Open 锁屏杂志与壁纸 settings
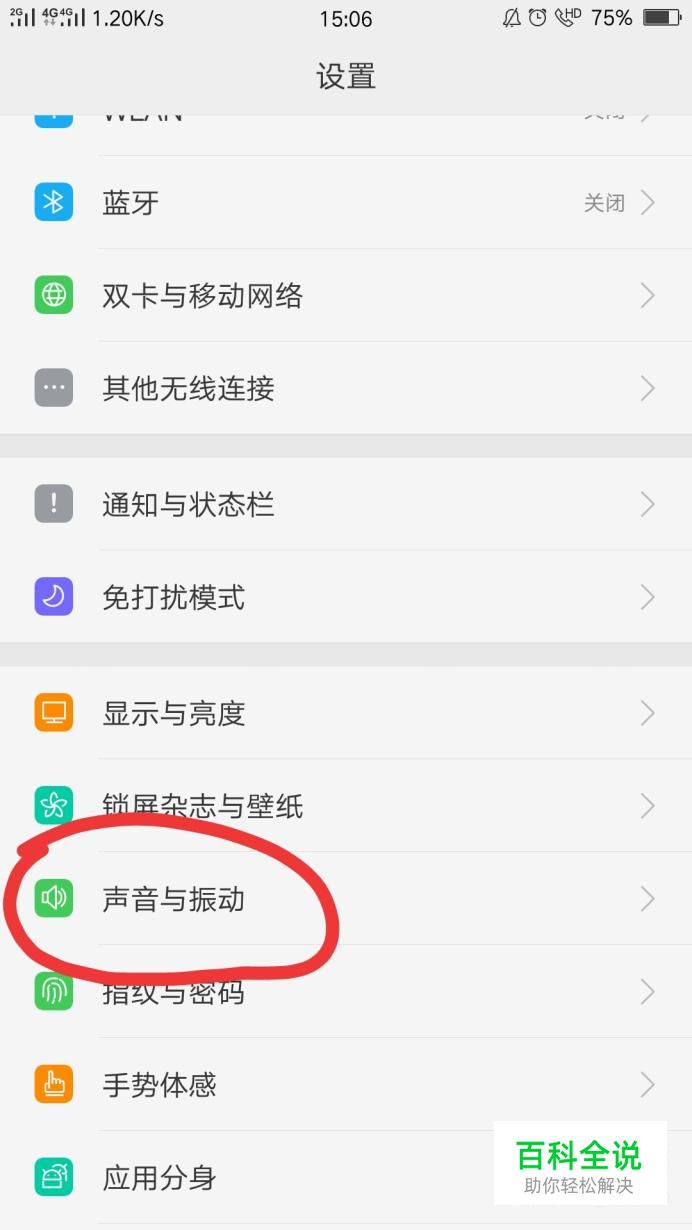This screenshot has width=692, height=1230. tap(345, 806)
